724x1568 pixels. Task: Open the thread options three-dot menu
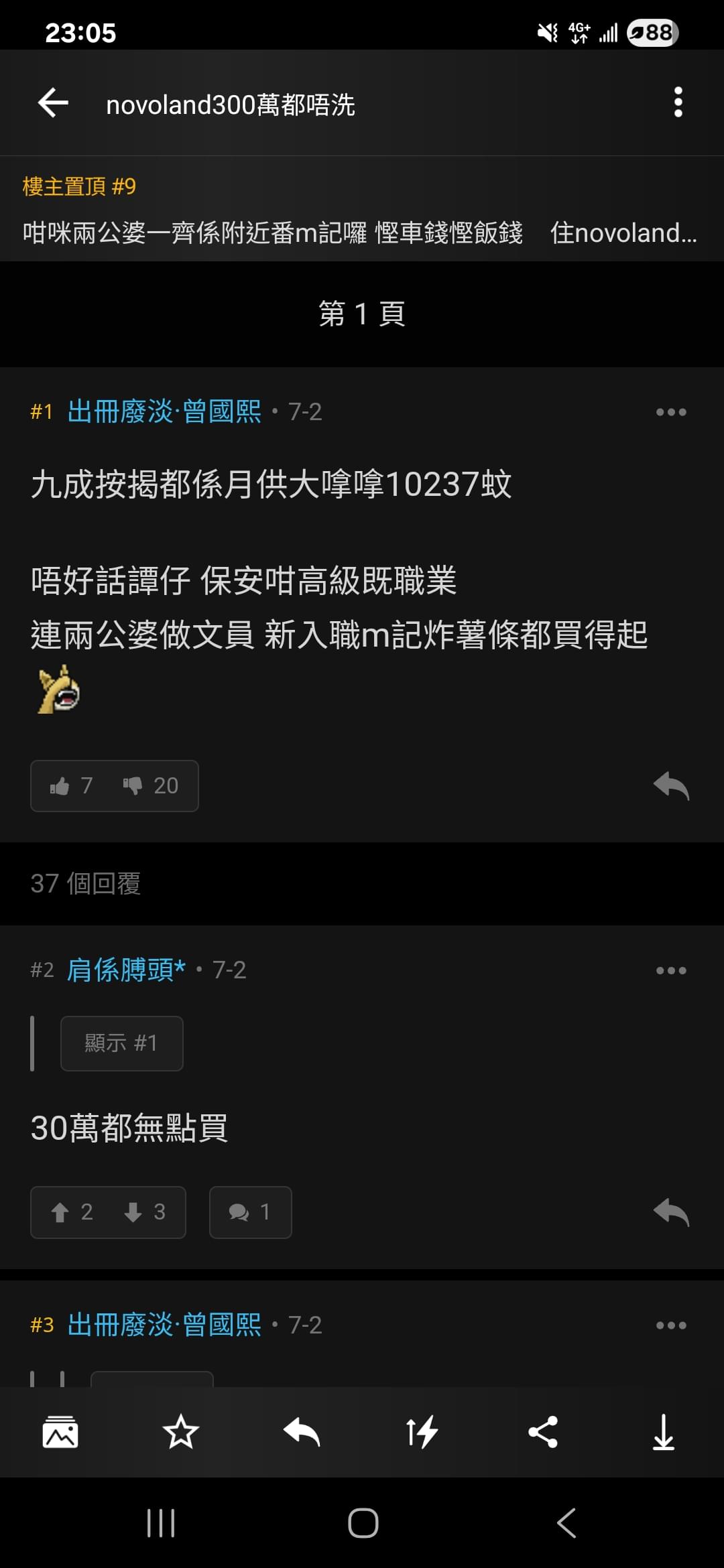coord(677,103)
